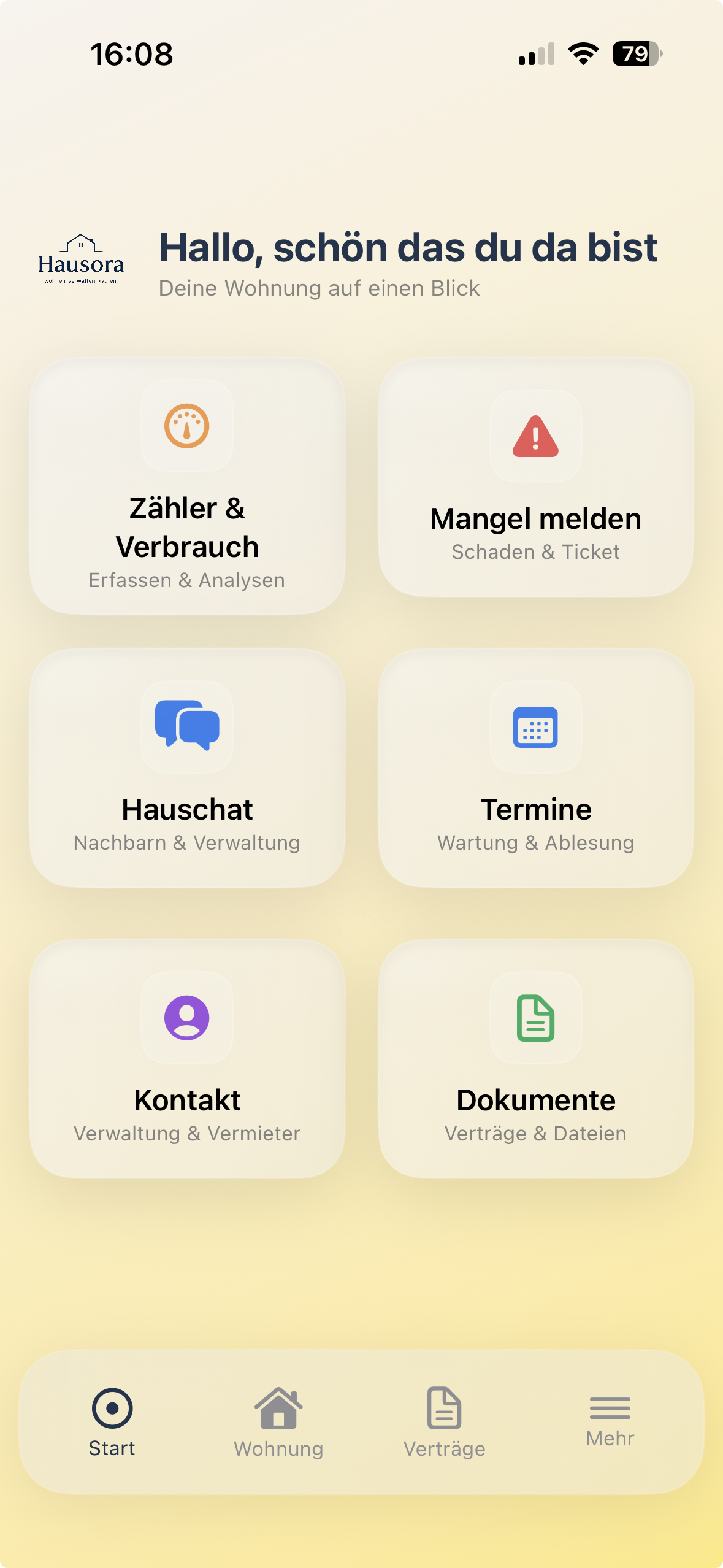The image size is (723, 1568).
Task: Tap the clock showing 16:08
Action: coord(132,55)
